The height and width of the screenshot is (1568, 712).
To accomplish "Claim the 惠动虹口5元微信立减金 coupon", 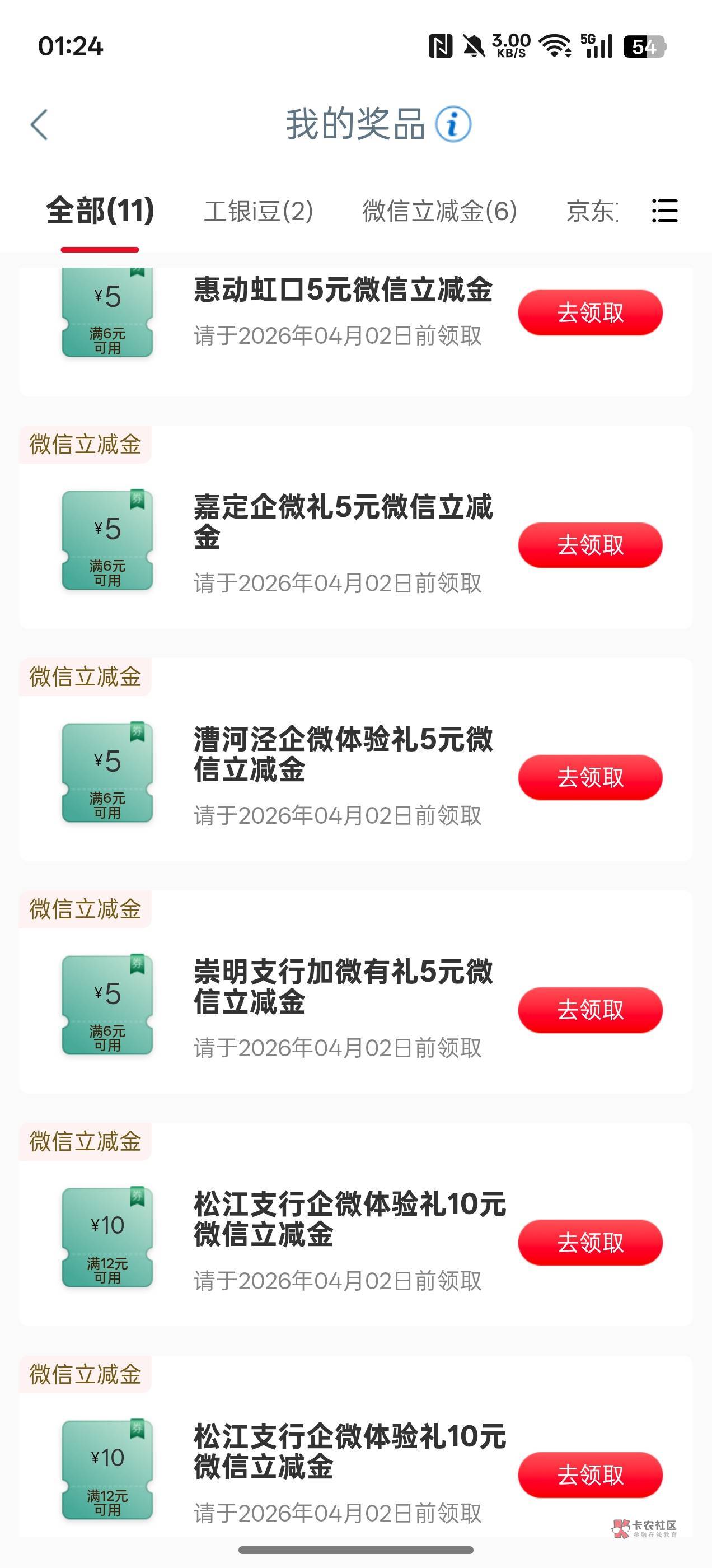I will coord(591,312).
